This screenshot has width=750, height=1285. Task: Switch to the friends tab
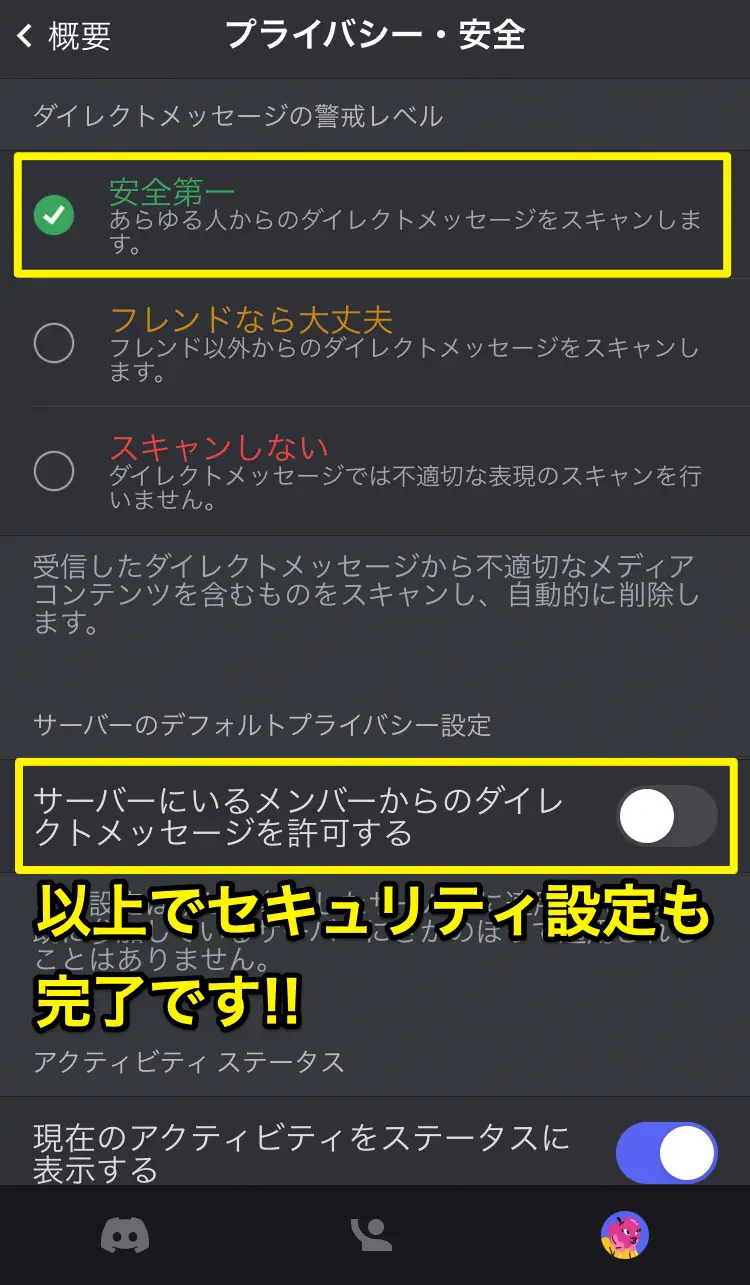click(372, 1236)
